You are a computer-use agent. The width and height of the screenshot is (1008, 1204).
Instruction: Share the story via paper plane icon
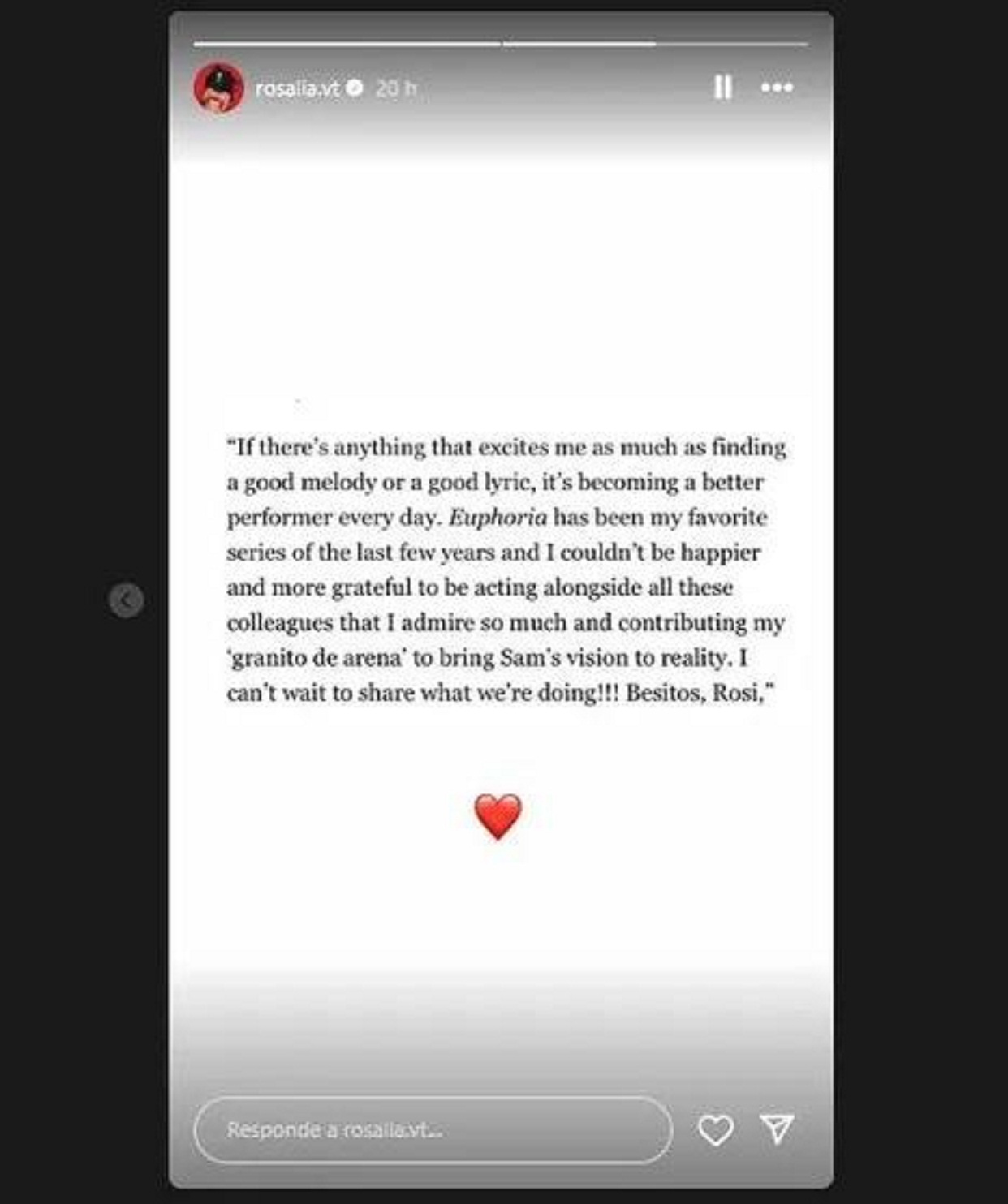click(777, 1129)
